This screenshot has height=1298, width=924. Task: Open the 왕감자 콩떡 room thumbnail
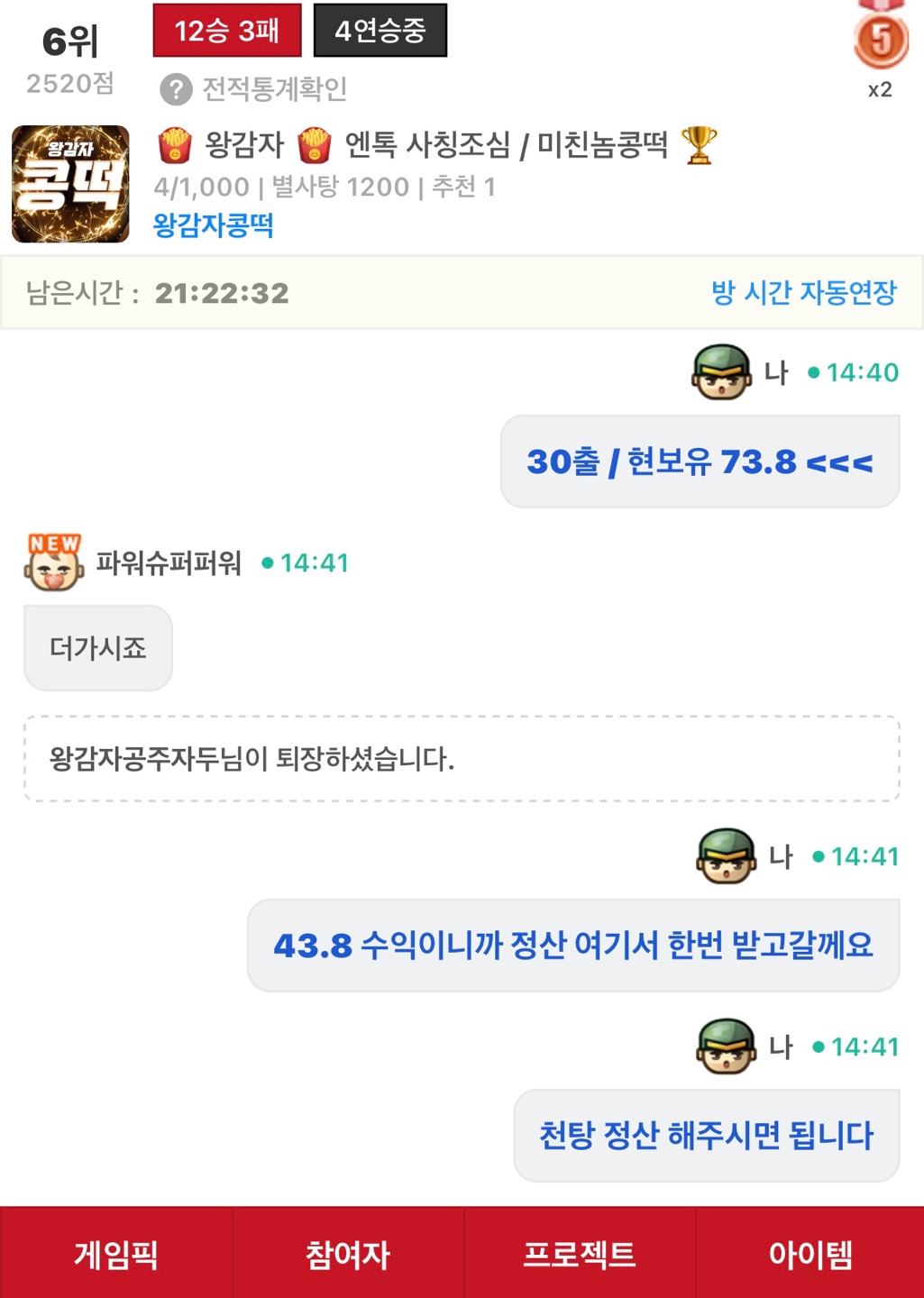[x=70, y=184]
